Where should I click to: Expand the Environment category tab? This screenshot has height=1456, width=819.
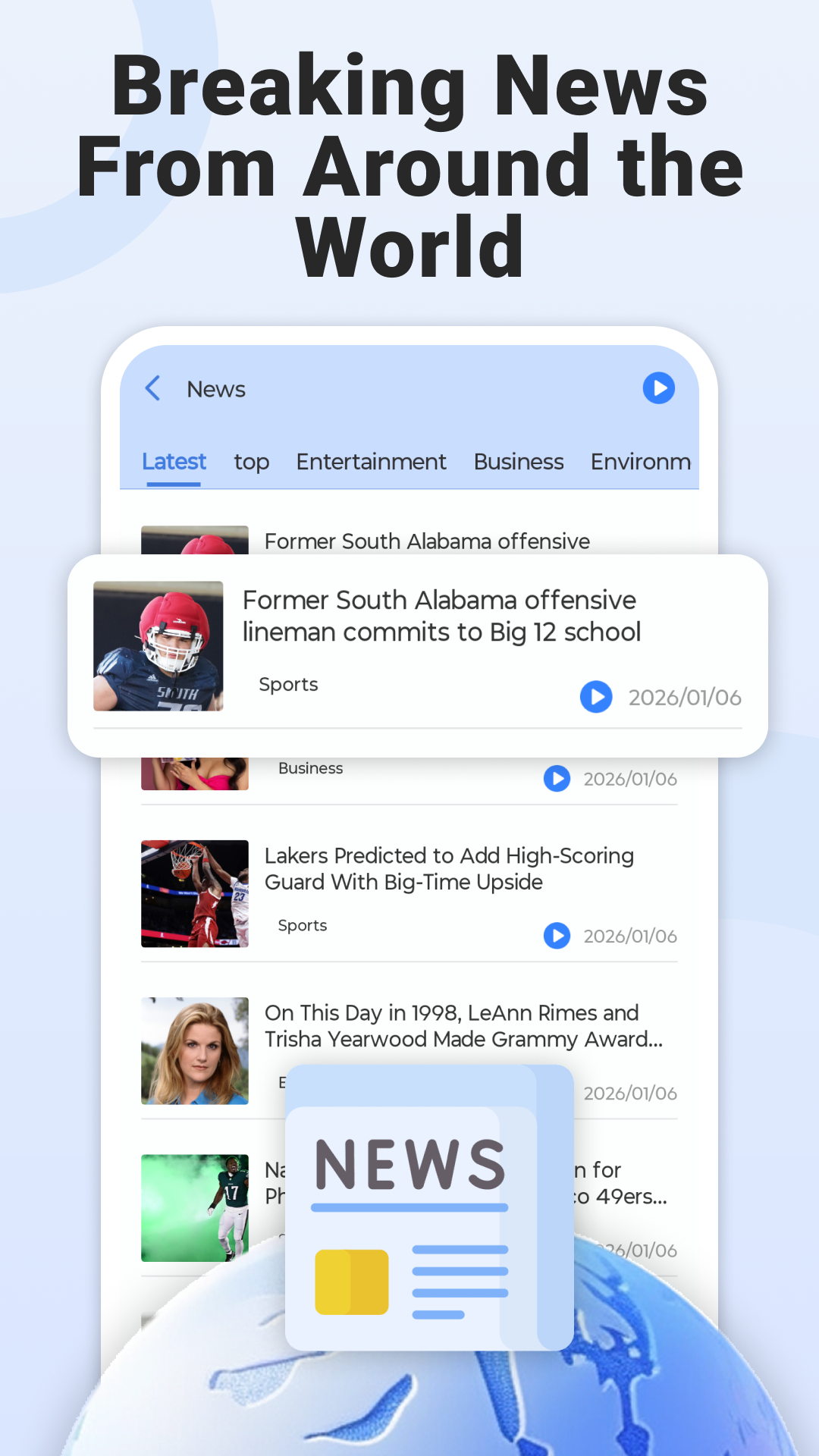click(x=641, y=461)
